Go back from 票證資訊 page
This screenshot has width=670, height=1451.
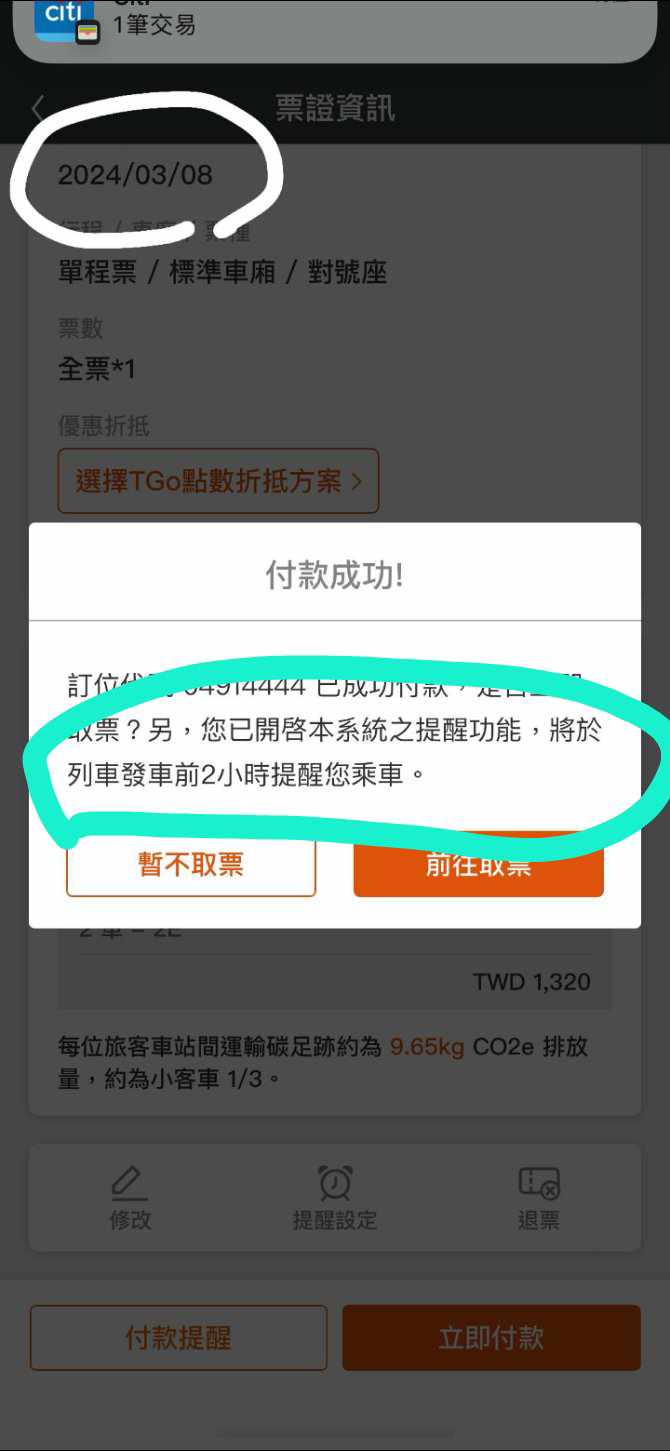point(38,108)
